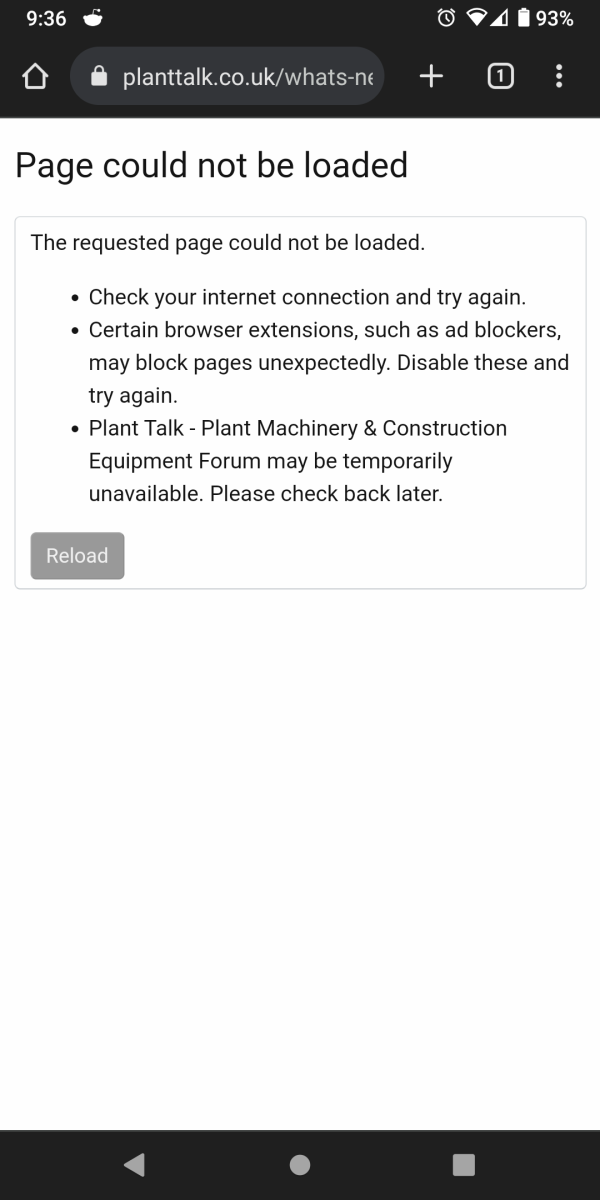
Task: Open recent apps from navigation bar
Action: [464, 1164]
